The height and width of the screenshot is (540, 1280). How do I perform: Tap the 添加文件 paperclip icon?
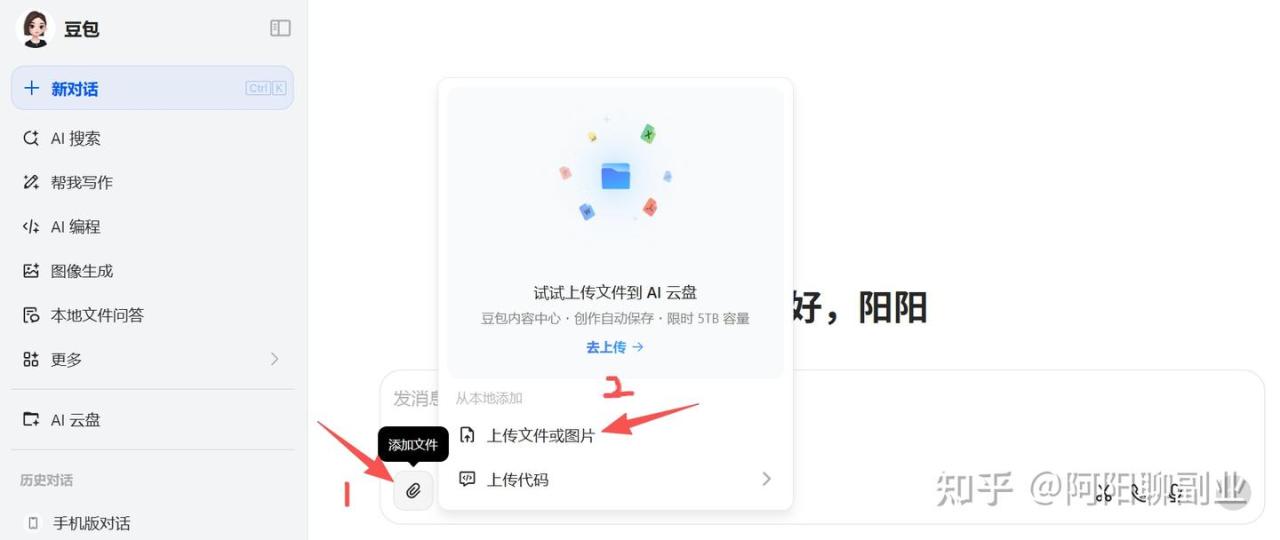tap(413, 491)
